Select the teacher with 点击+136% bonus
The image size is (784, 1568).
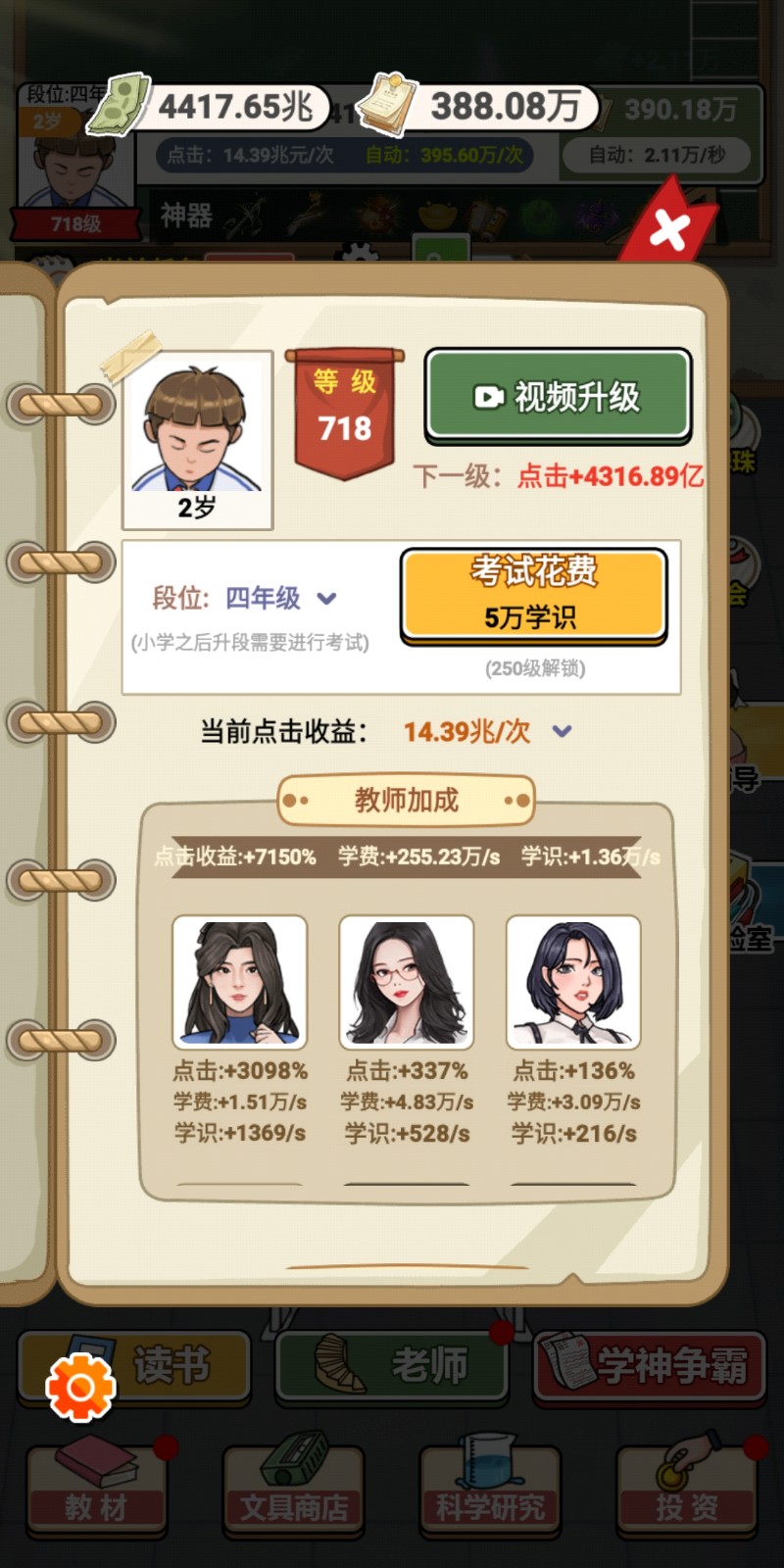point(573,982)
